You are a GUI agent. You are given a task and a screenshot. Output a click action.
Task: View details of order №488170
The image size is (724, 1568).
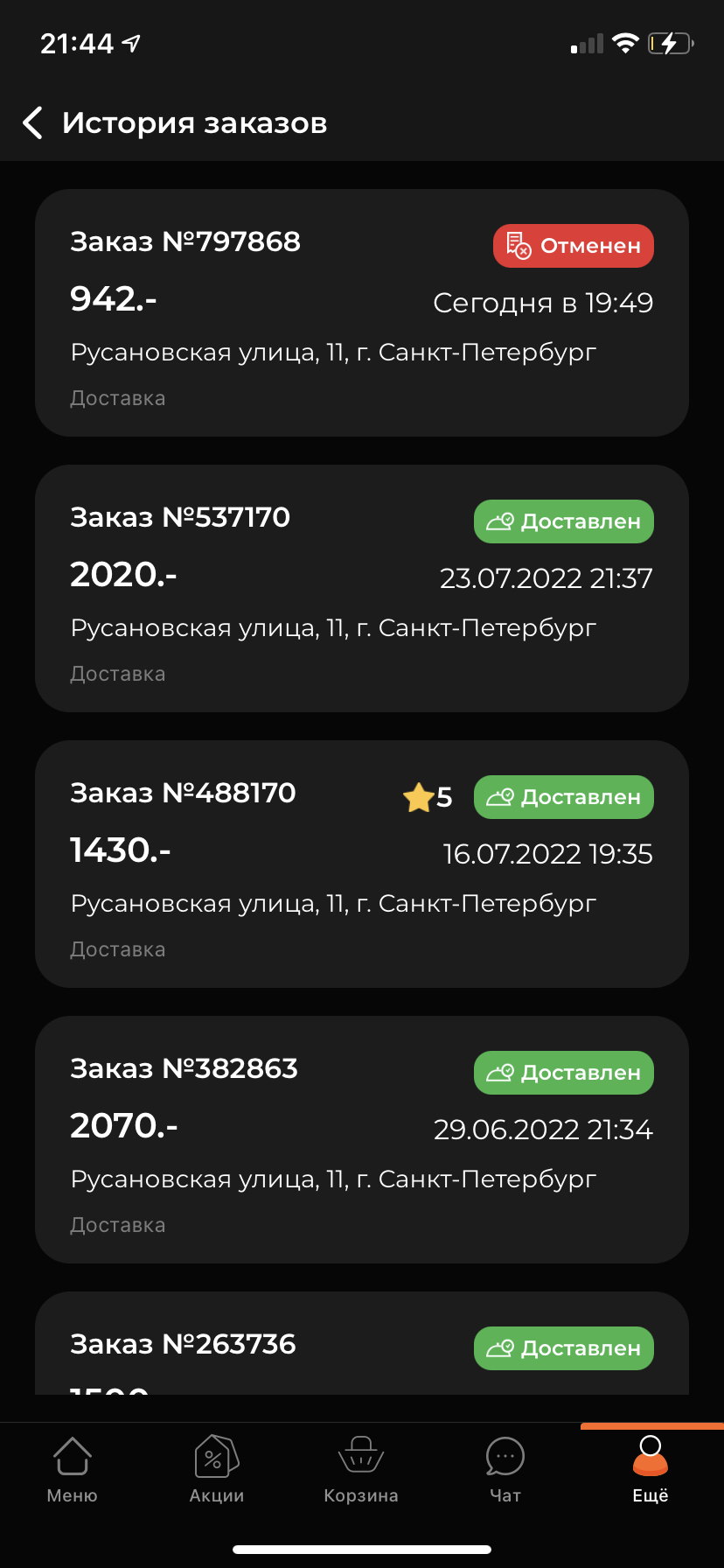point(362,864)
